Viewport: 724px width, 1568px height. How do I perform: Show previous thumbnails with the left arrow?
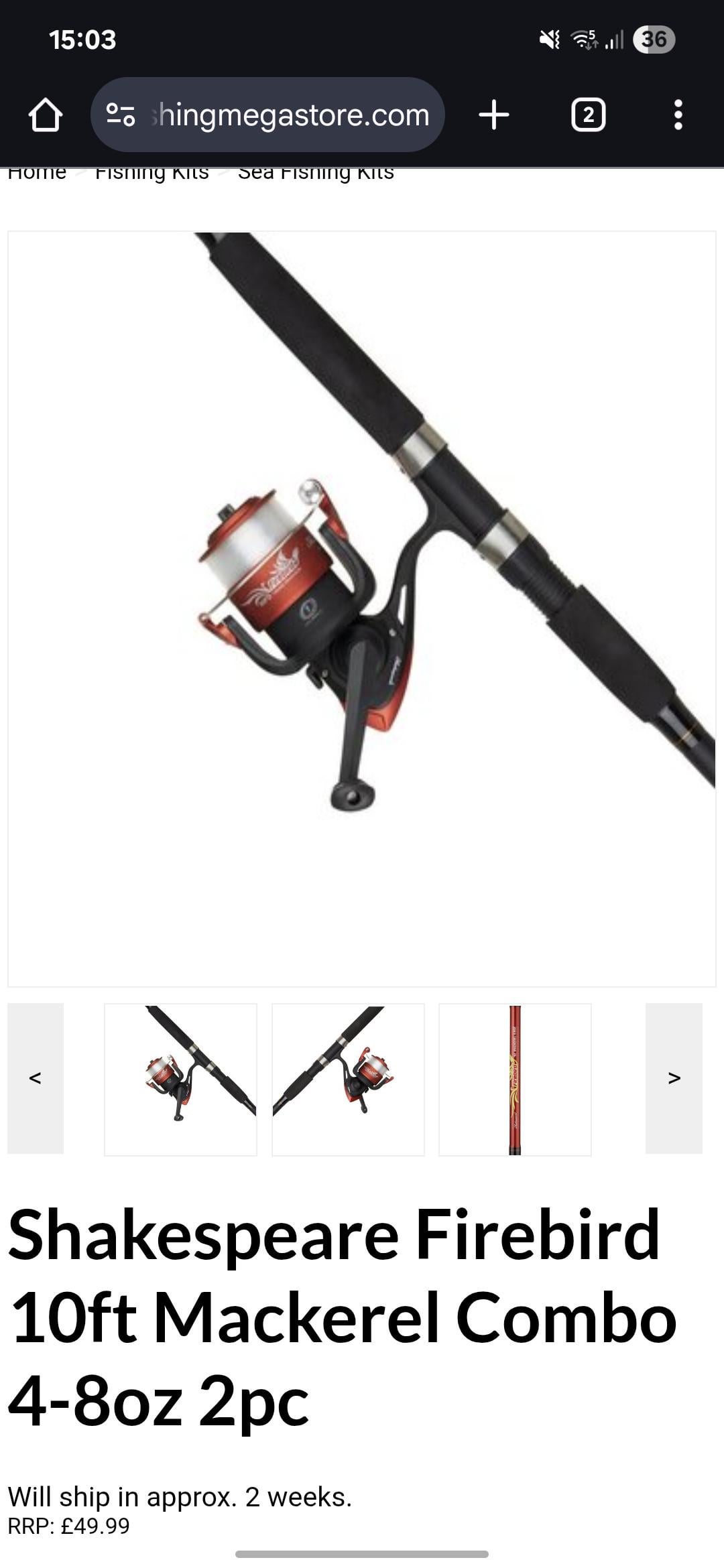click(x=36, y=1078)
